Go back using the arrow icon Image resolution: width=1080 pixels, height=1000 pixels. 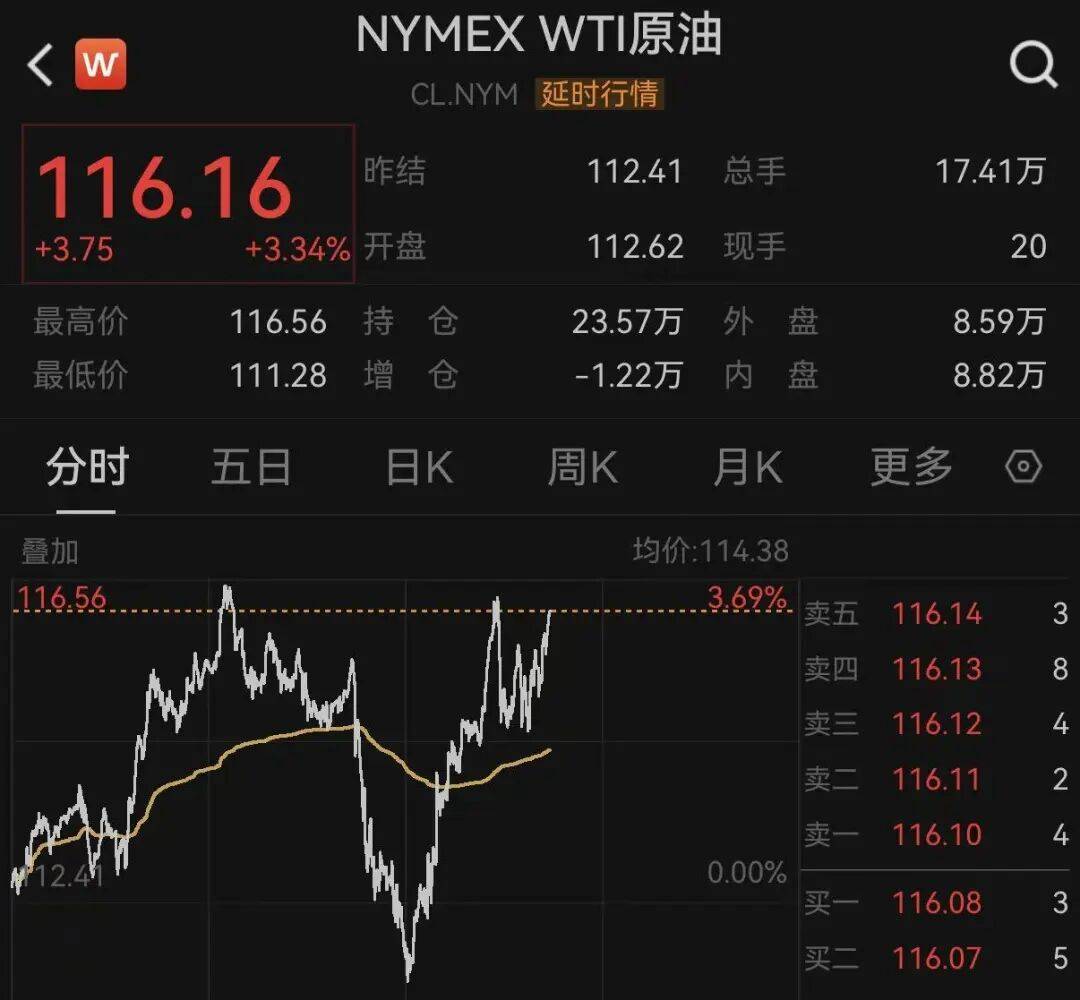coord(40,66)
